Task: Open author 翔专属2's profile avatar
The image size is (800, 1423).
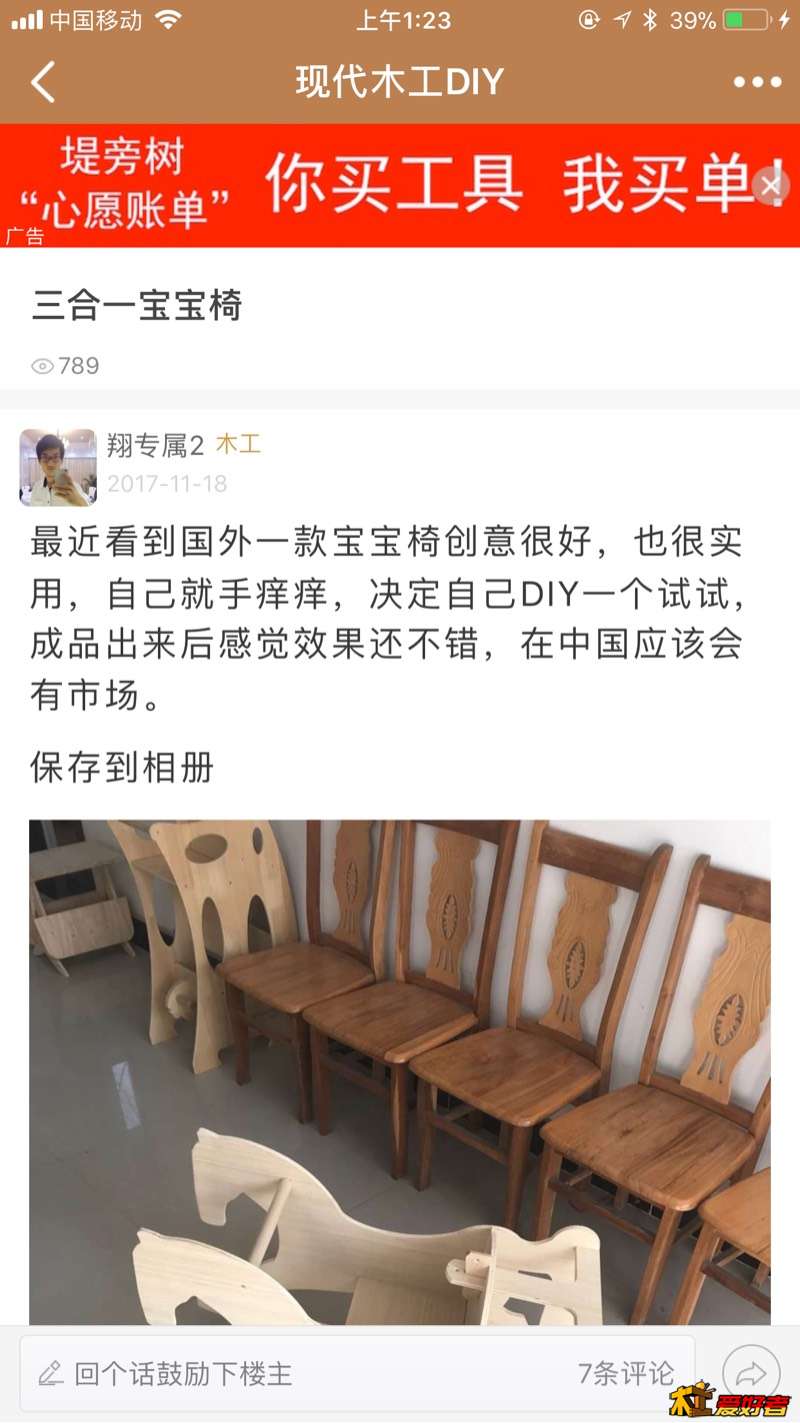Action: tap(58, 467)
